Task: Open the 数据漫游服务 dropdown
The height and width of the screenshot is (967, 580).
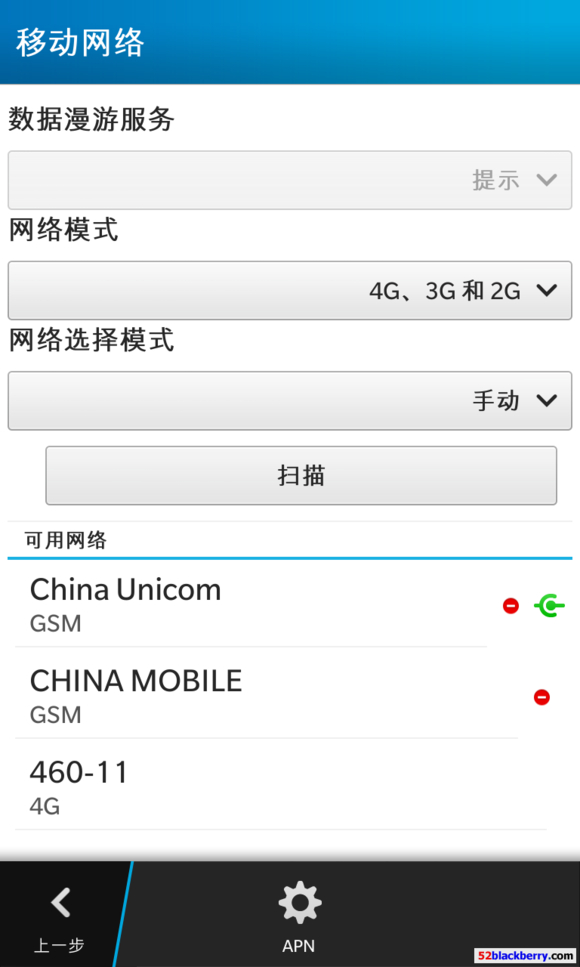Action: coord(289,180)
